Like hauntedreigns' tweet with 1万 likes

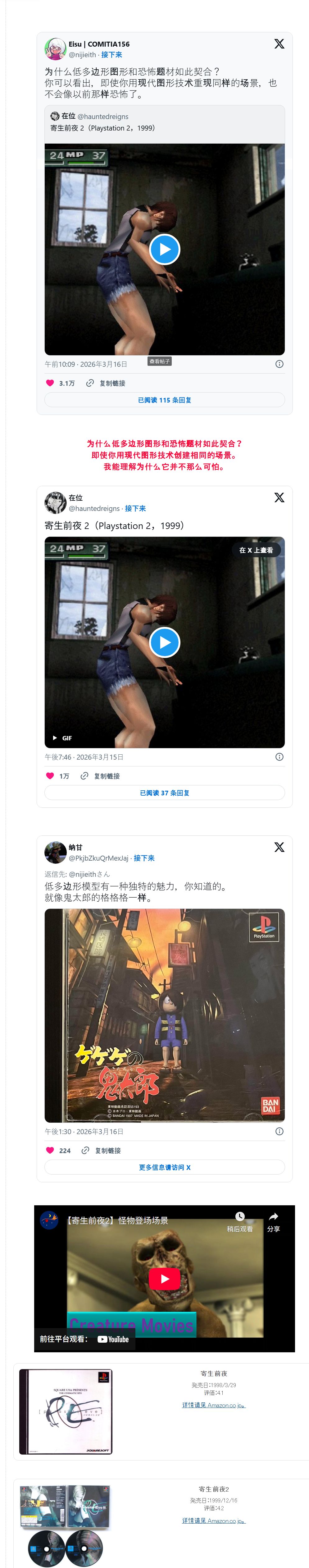51,775
